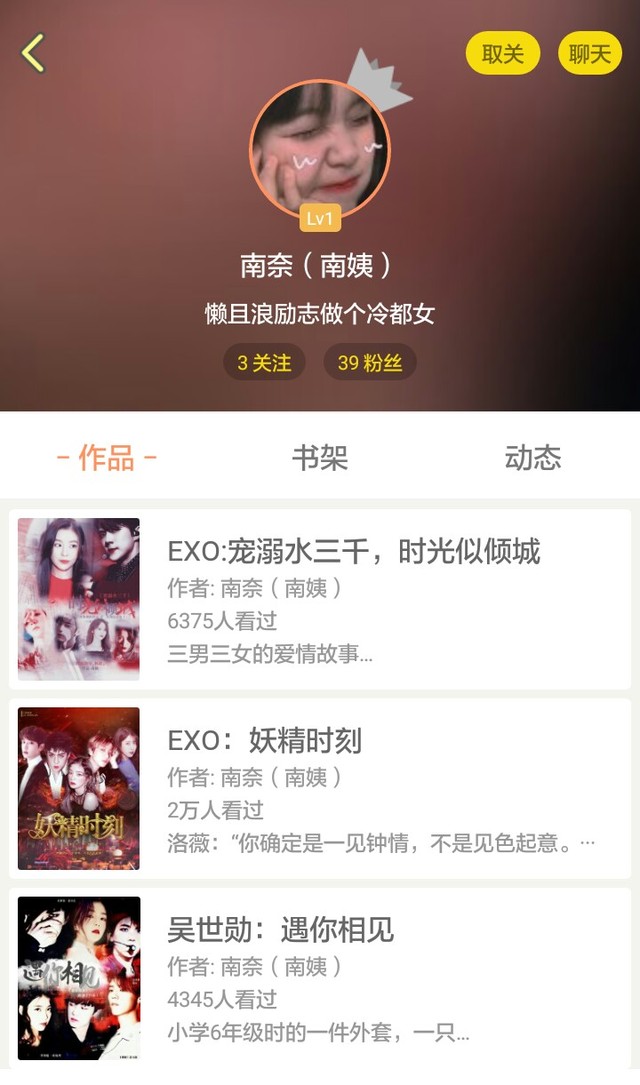Switch to the 动态 tab
This screenshot has width=640, height=1085.
(x=532, y=458)
